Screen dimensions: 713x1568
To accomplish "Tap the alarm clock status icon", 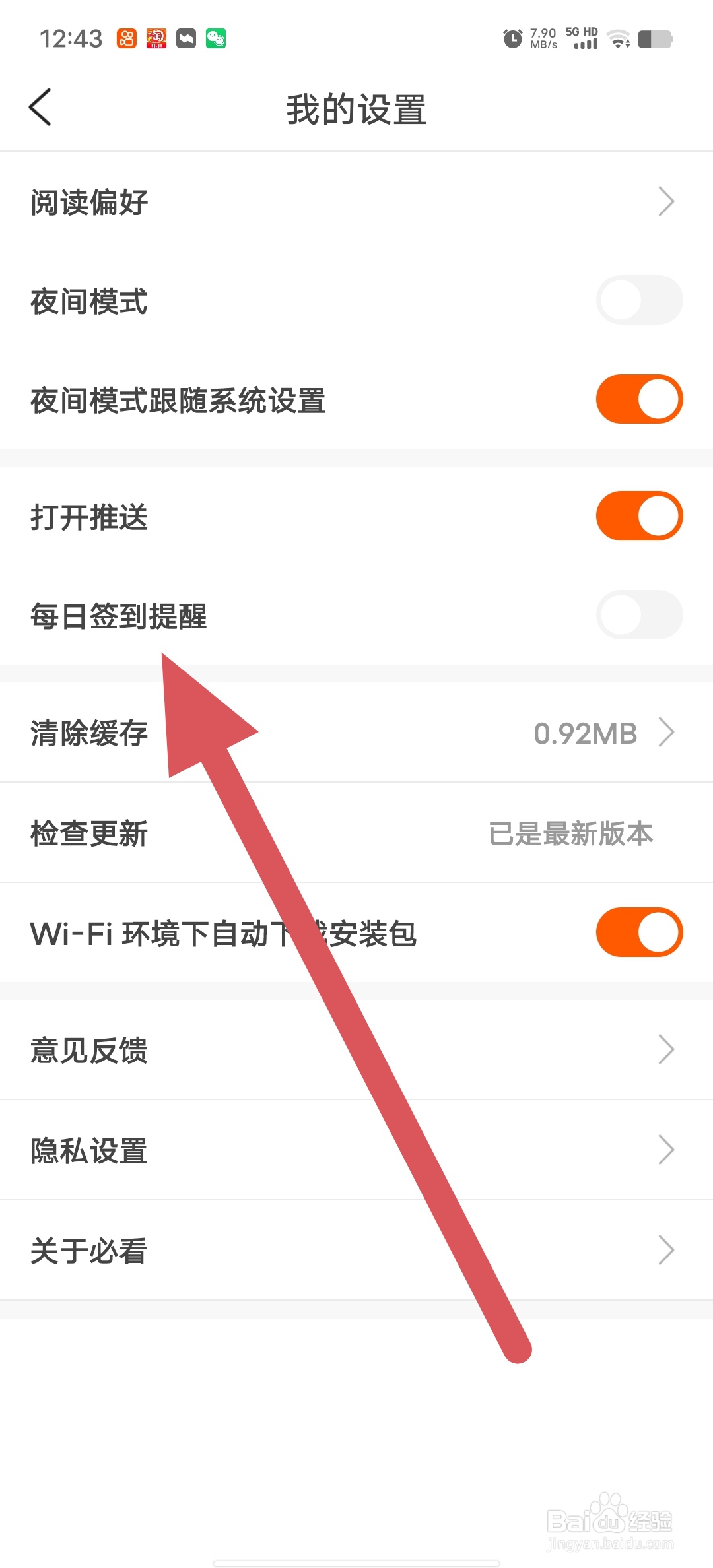I will (513, 38).
